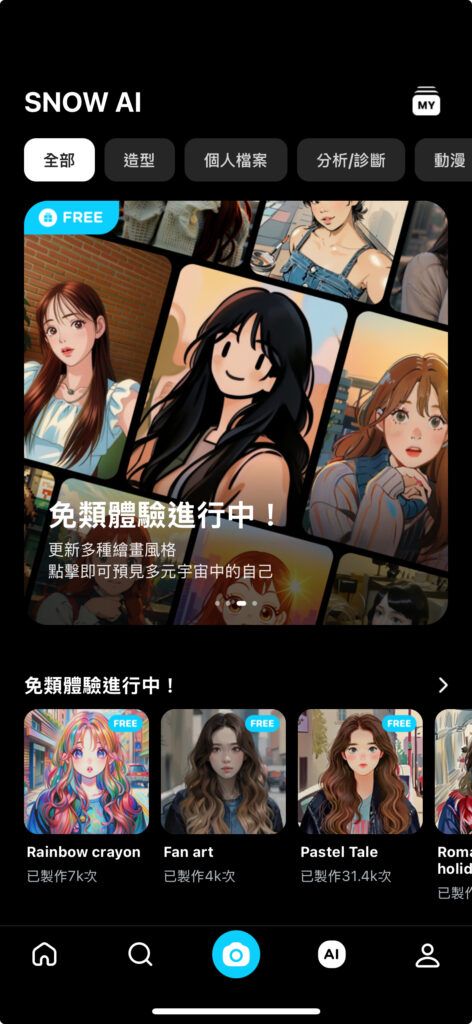This screenshot has height=1024, width=472.
Task: Launch the camera from bottom bar
Action: (x=236, y=955)
